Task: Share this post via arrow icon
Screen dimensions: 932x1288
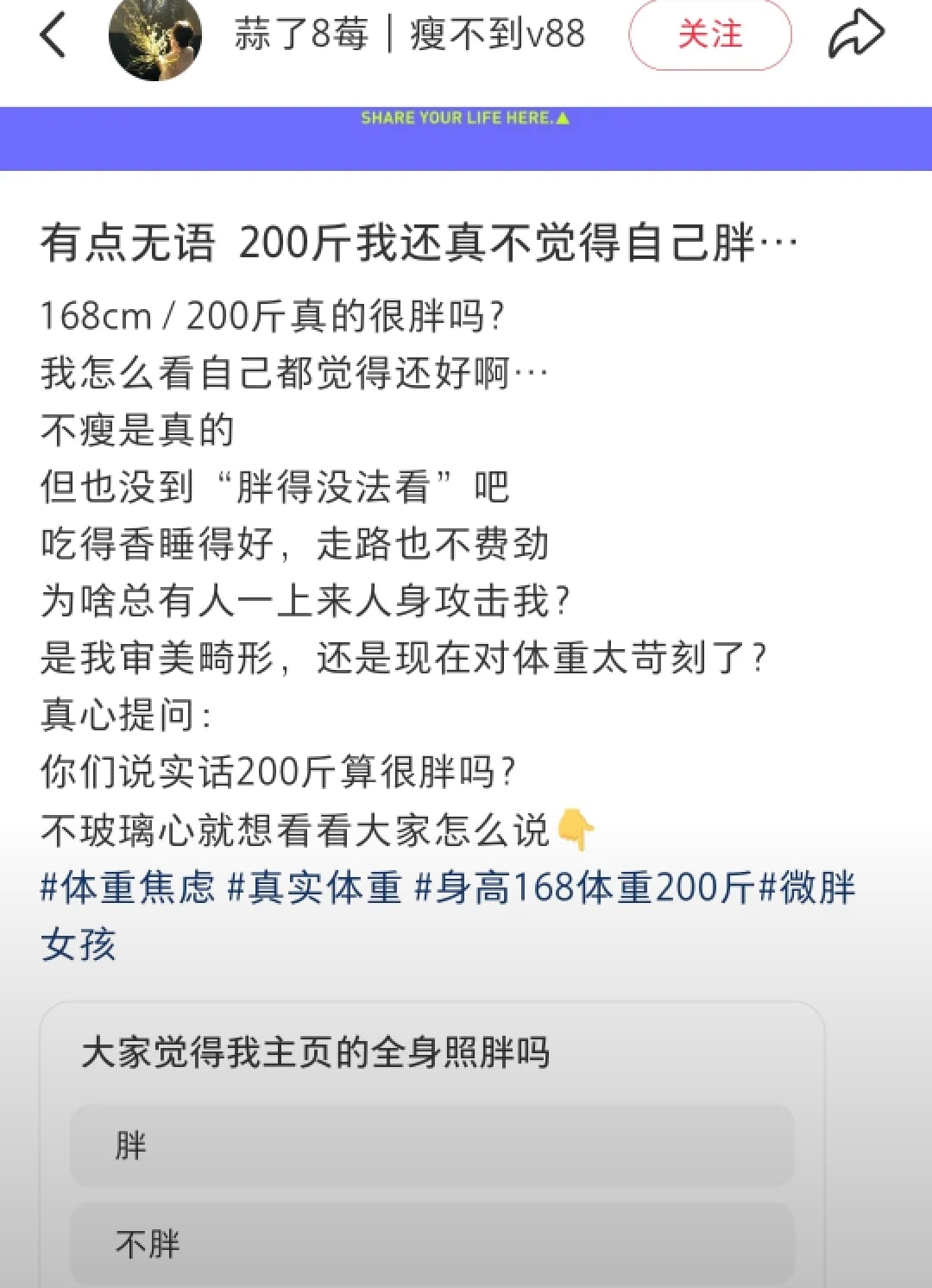Action: 855,35
